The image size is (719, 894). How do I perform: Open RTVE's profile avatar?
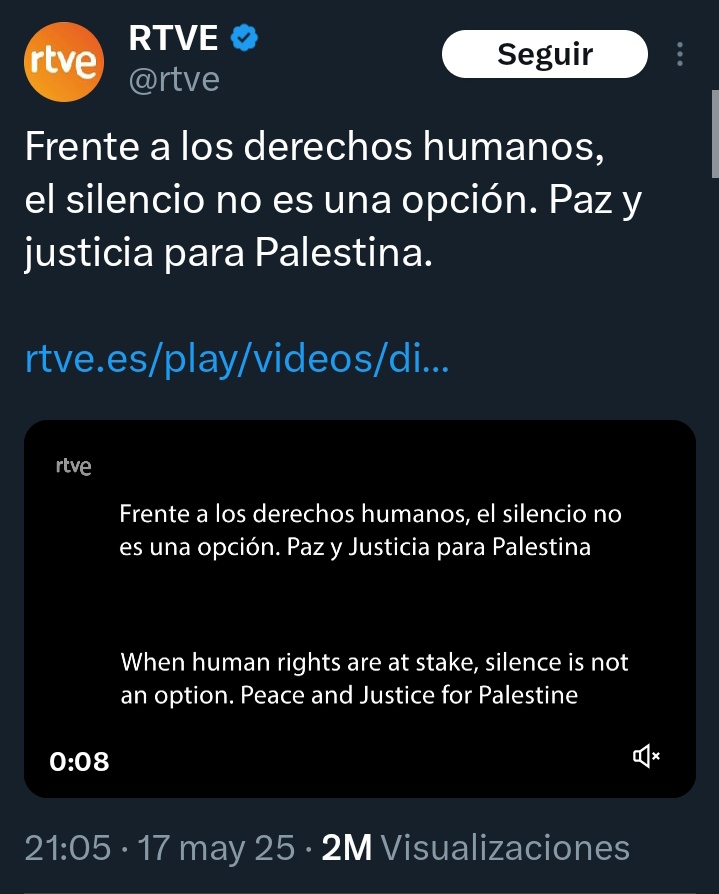[x=64, y=62]
